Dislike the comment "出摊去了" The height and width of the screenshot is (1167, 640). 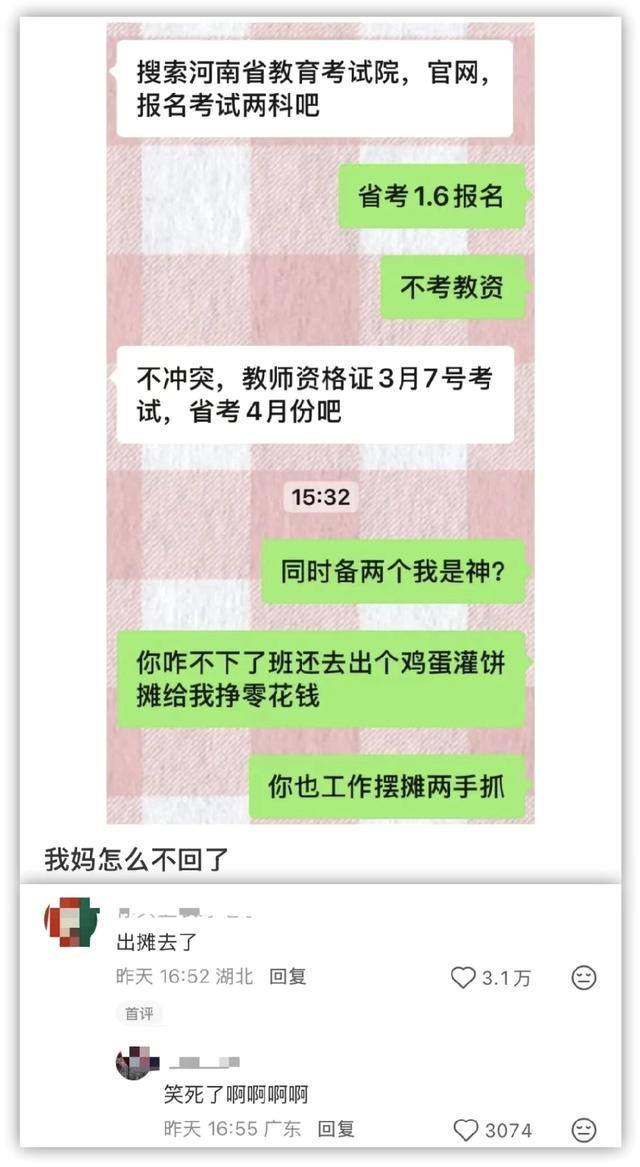point(584,978)
